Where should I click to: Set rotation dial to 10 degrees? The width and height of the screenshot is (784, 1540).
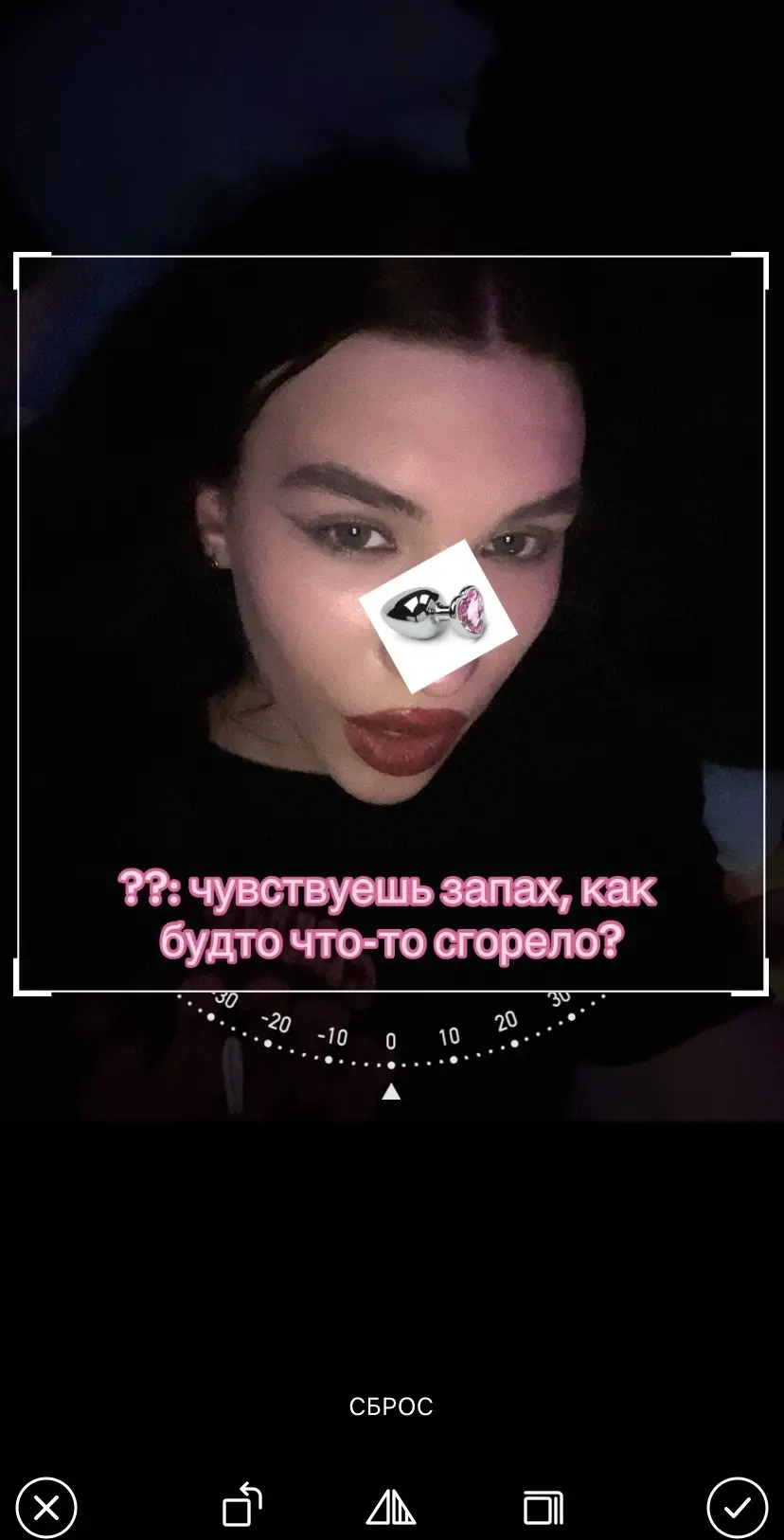(449, 1036)
